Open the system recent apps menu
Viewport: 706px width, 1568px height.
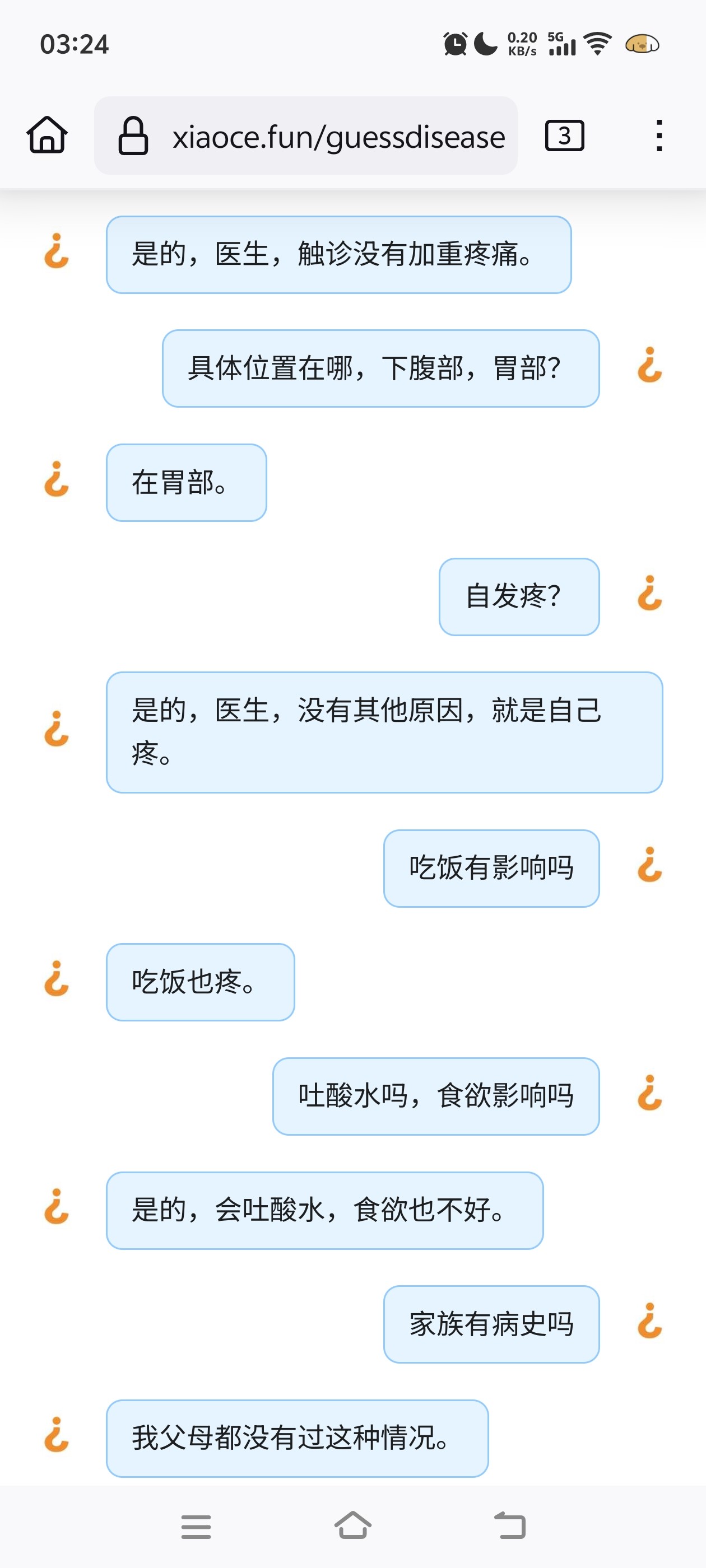(x=196, y=1527)
